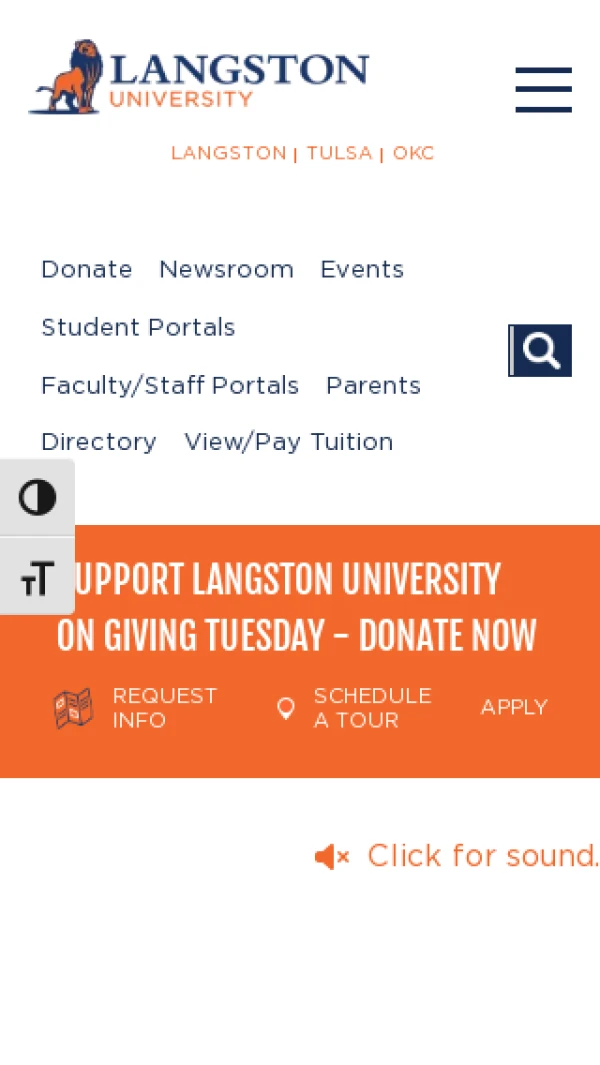Open the Donate link
This screenshot has width=600, height=1065.
87,270
